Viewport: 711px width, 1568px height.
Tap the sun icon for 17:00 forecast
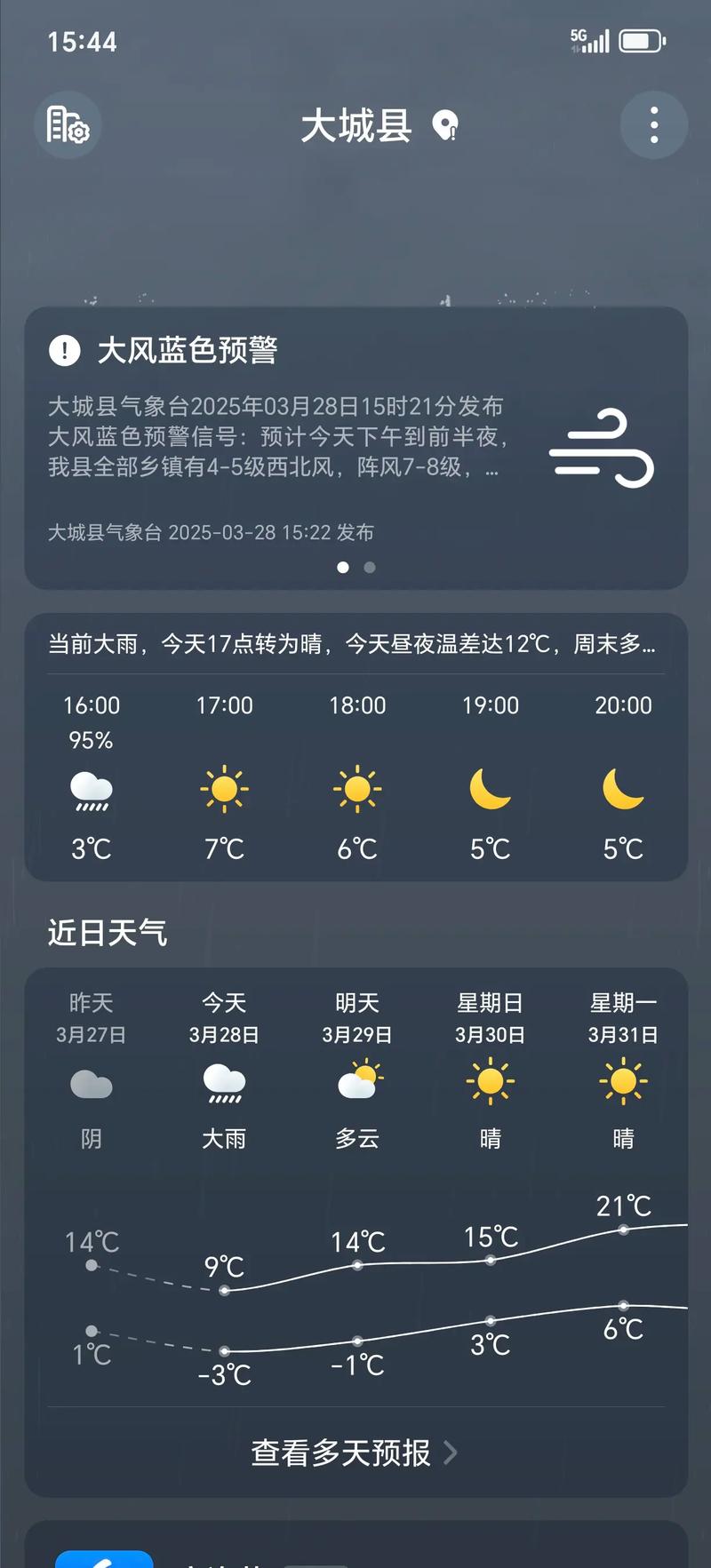[x=224, y=789]
